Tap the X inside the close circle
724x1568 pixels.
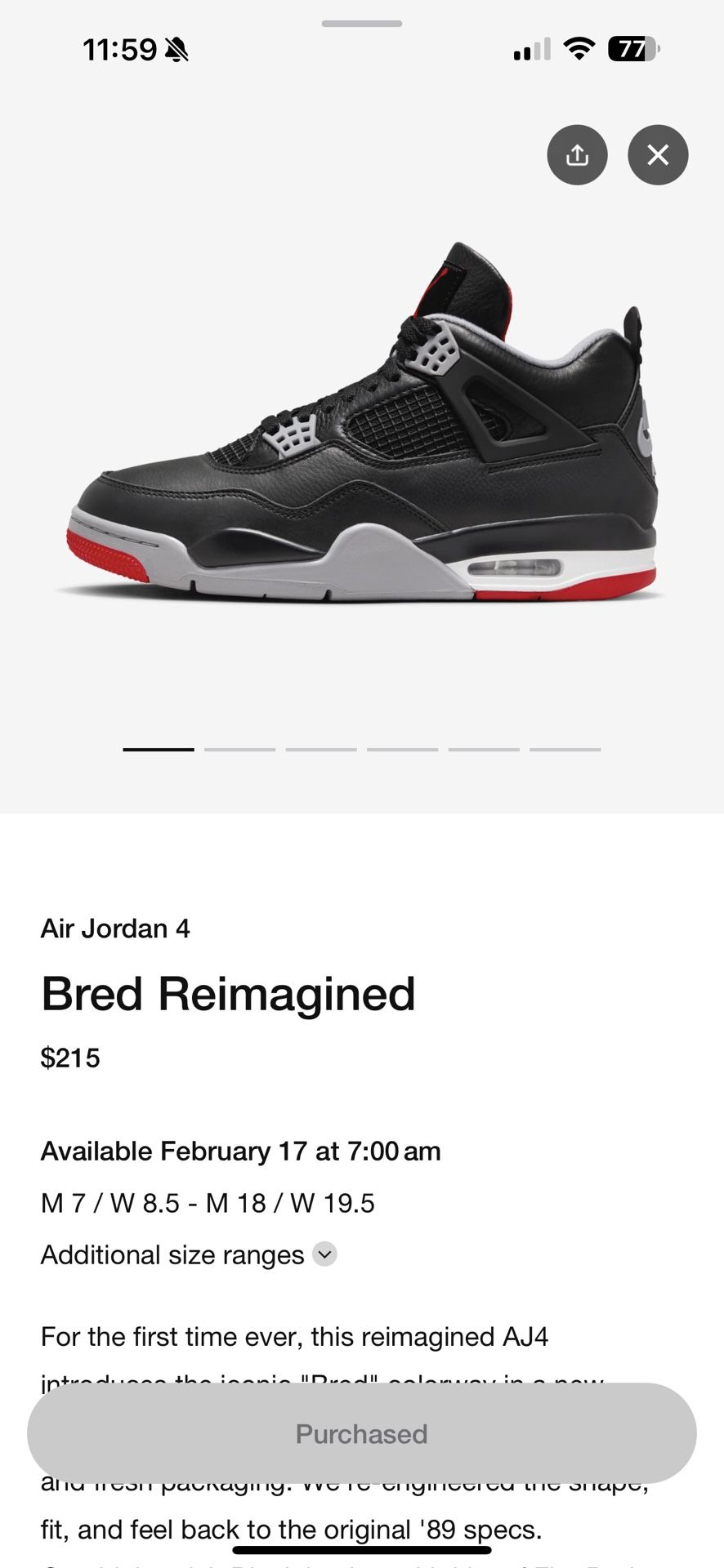click(x=657, y=154)
